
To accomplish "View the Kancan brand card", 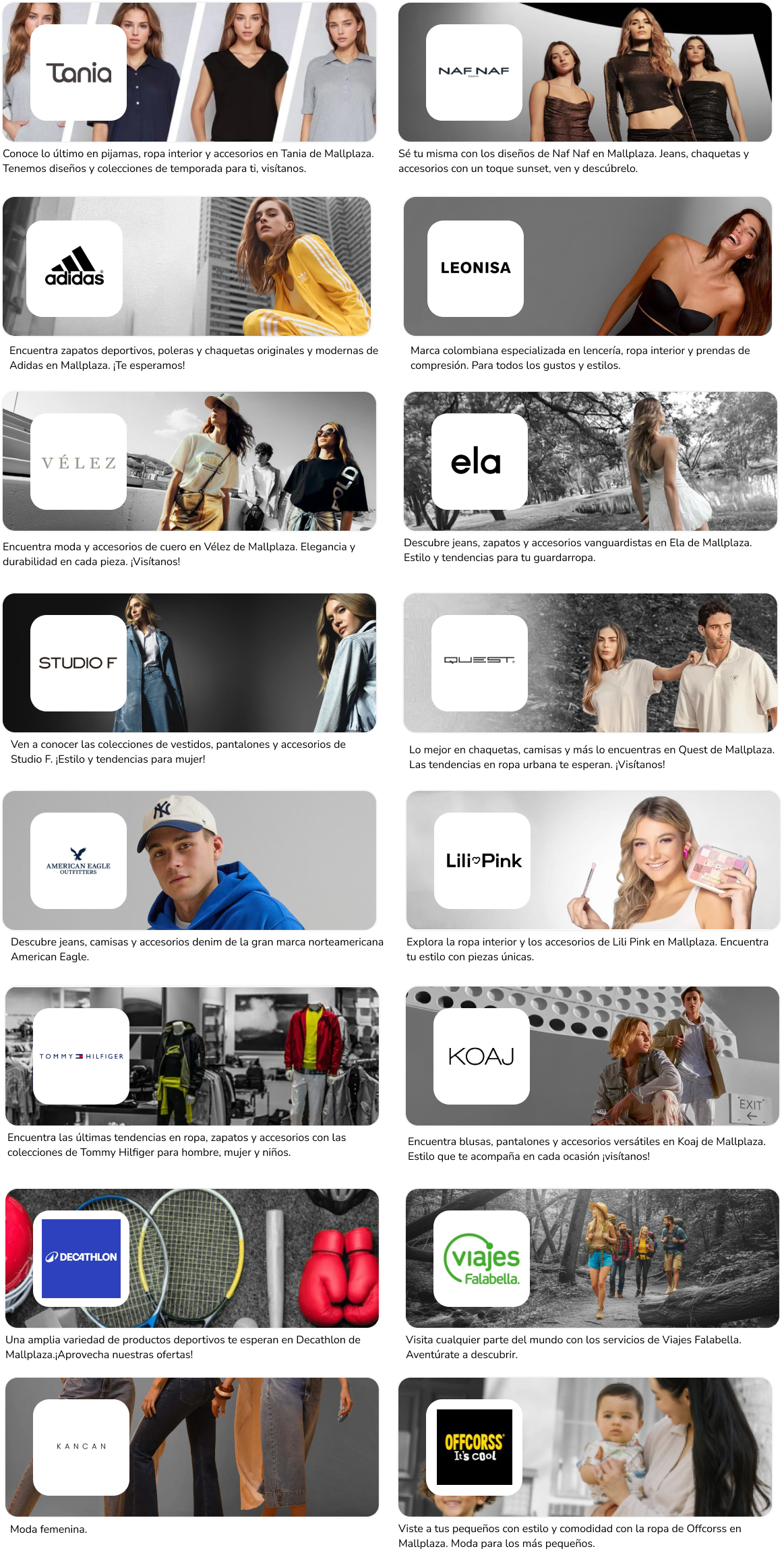I will (192, 1447).
